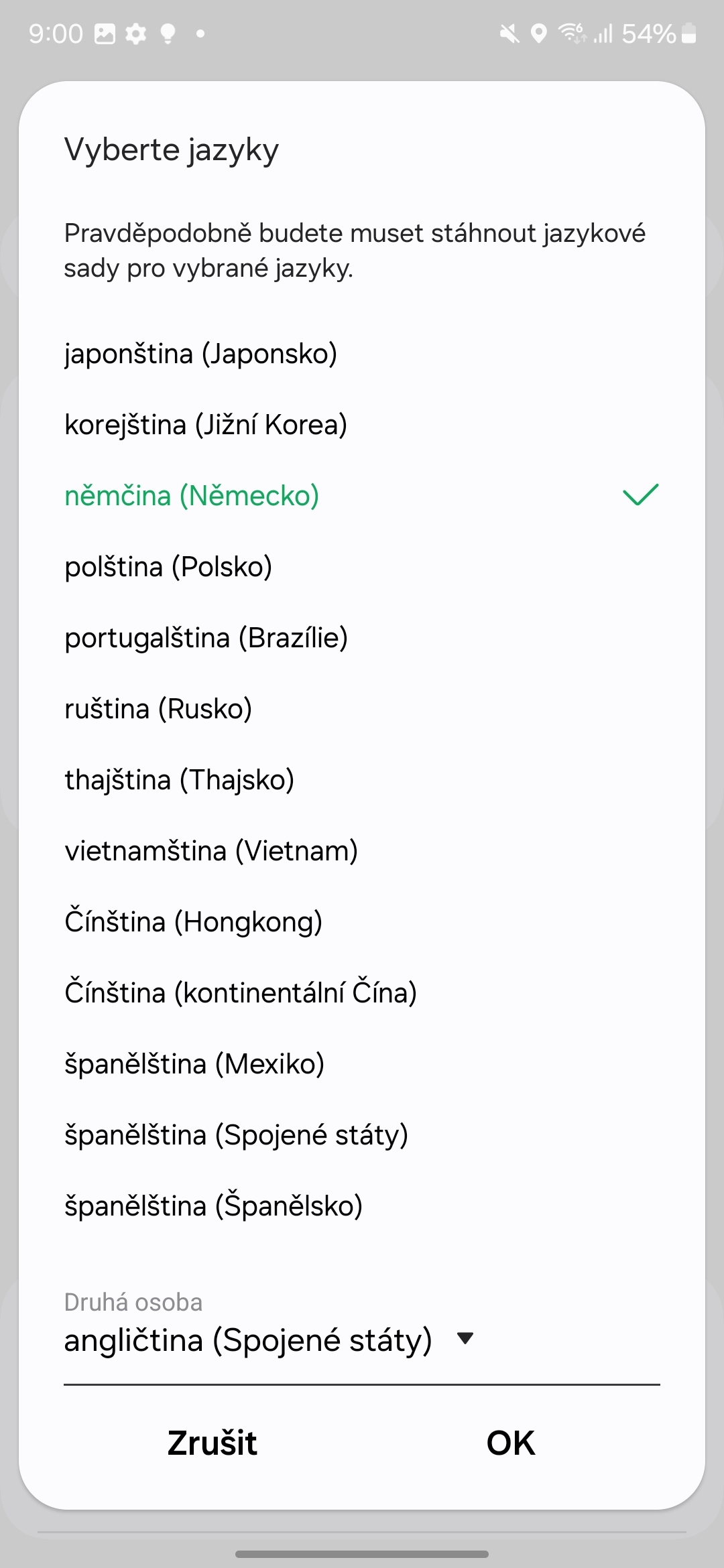
Task: Select španělština (Španělsko) from the list
Action: pos(213,1205)
